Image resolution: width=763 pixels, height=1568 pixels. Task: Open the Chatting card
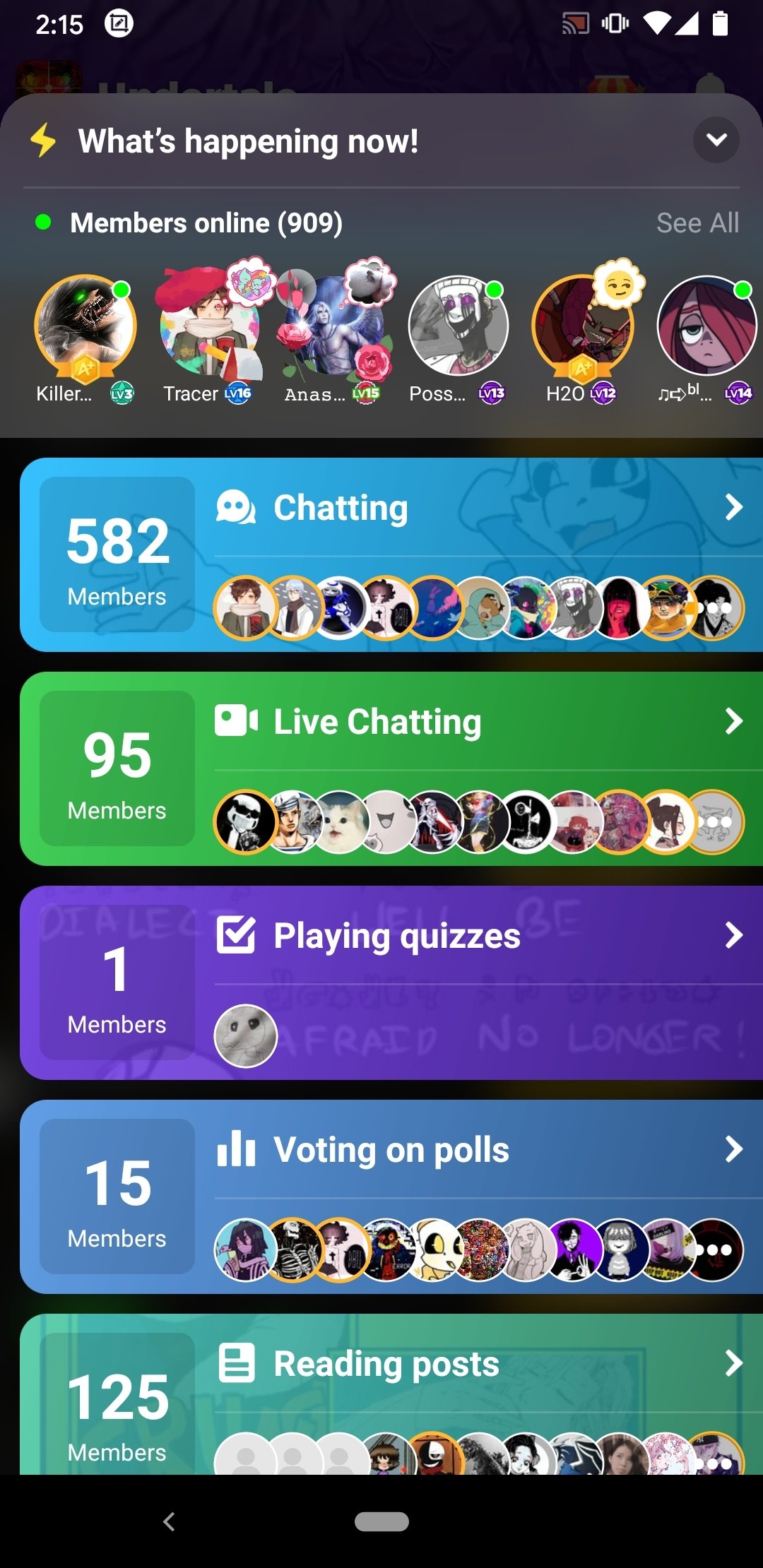click(x=391, y=554)
